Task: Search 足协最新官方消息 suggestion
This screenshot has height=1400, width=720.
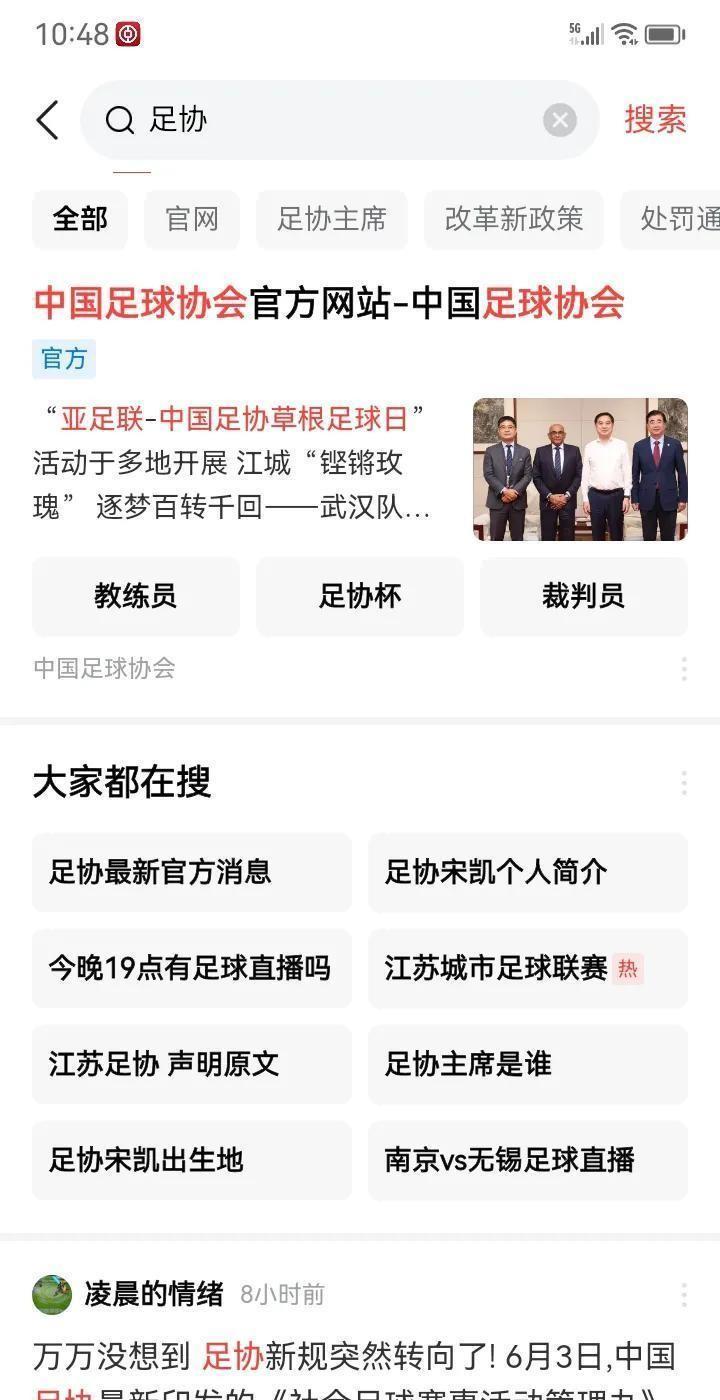Action: (x=192, y=872)
